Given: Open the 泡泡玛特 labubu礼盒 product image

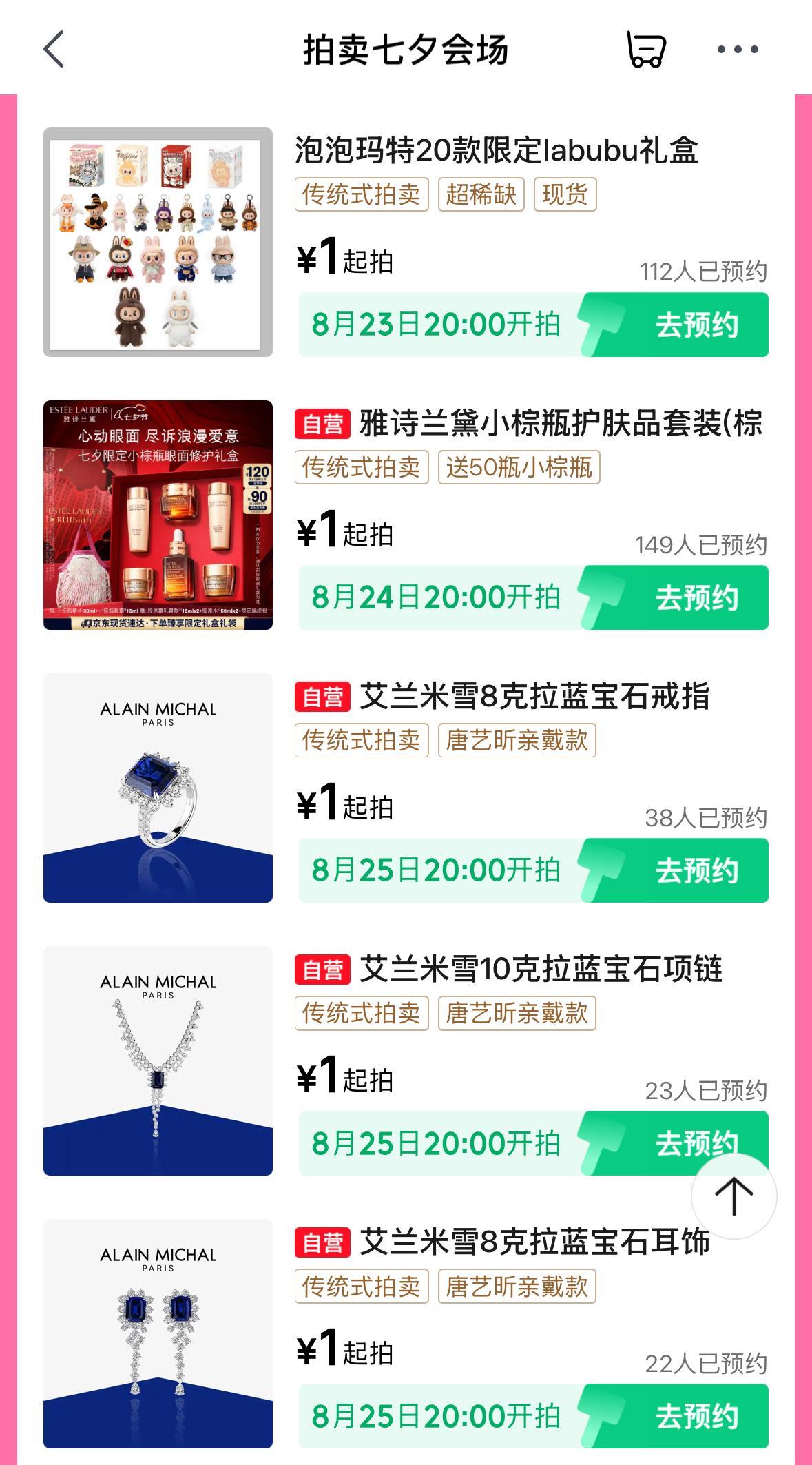Looking at the screenshot, I should pyautogui.click(x=158, y=242).
